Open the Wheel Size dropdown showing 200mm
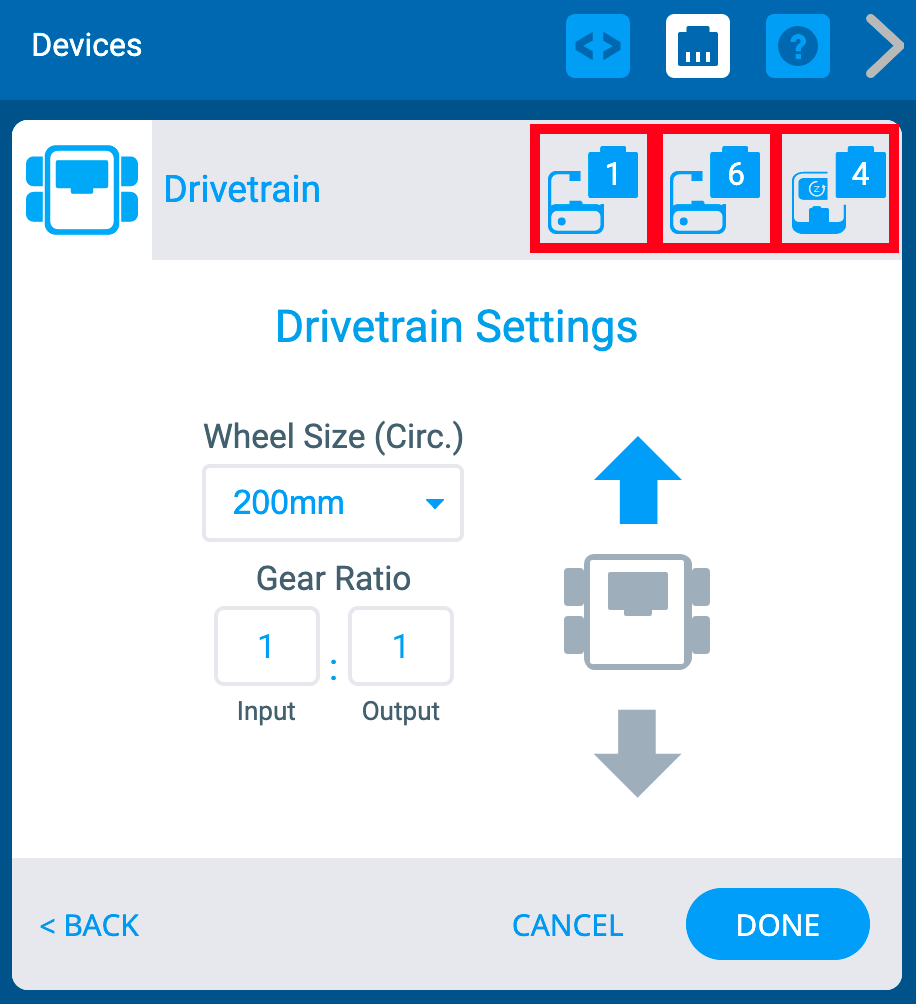Image resolution: width=916 pixels, height=1004 pixels. coord(333,503)
